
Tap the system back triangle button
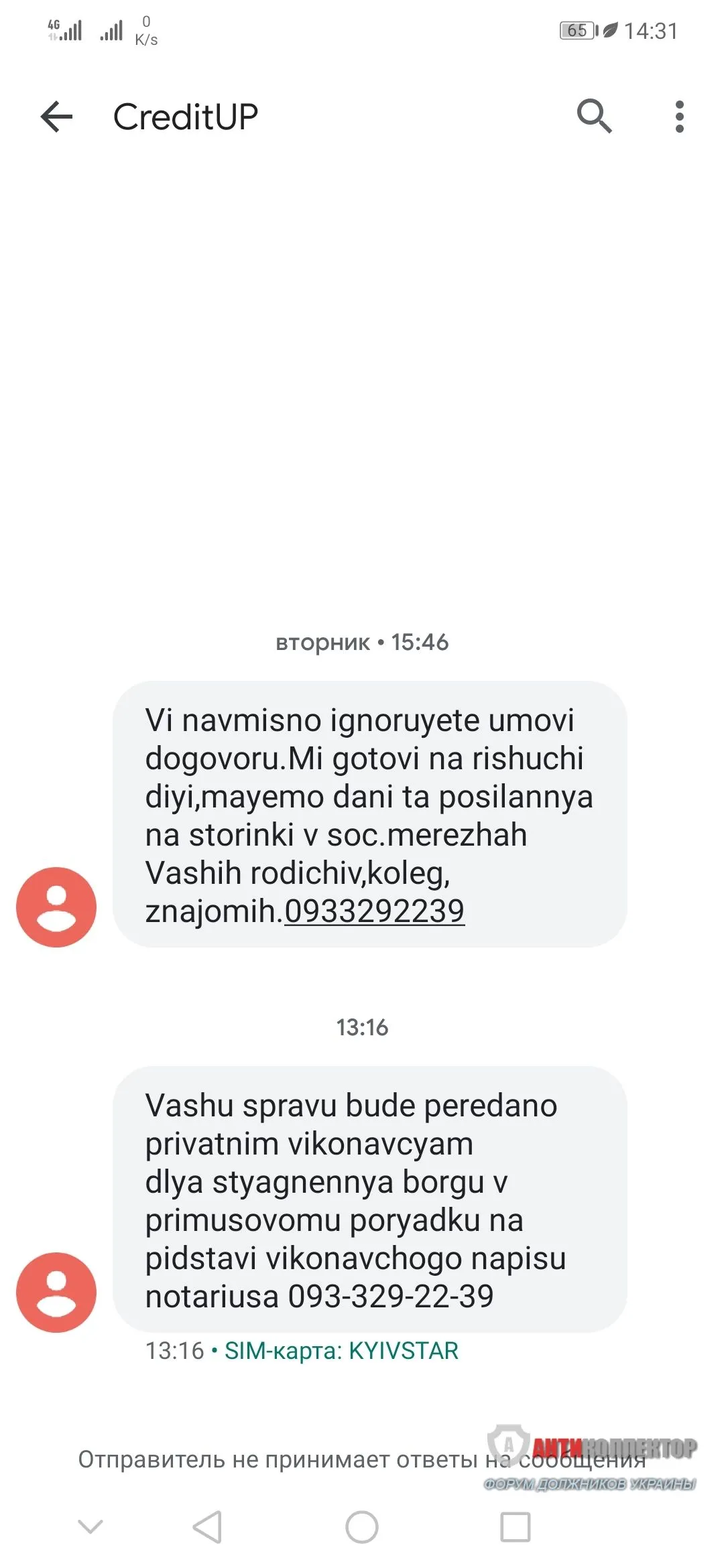207,1527
